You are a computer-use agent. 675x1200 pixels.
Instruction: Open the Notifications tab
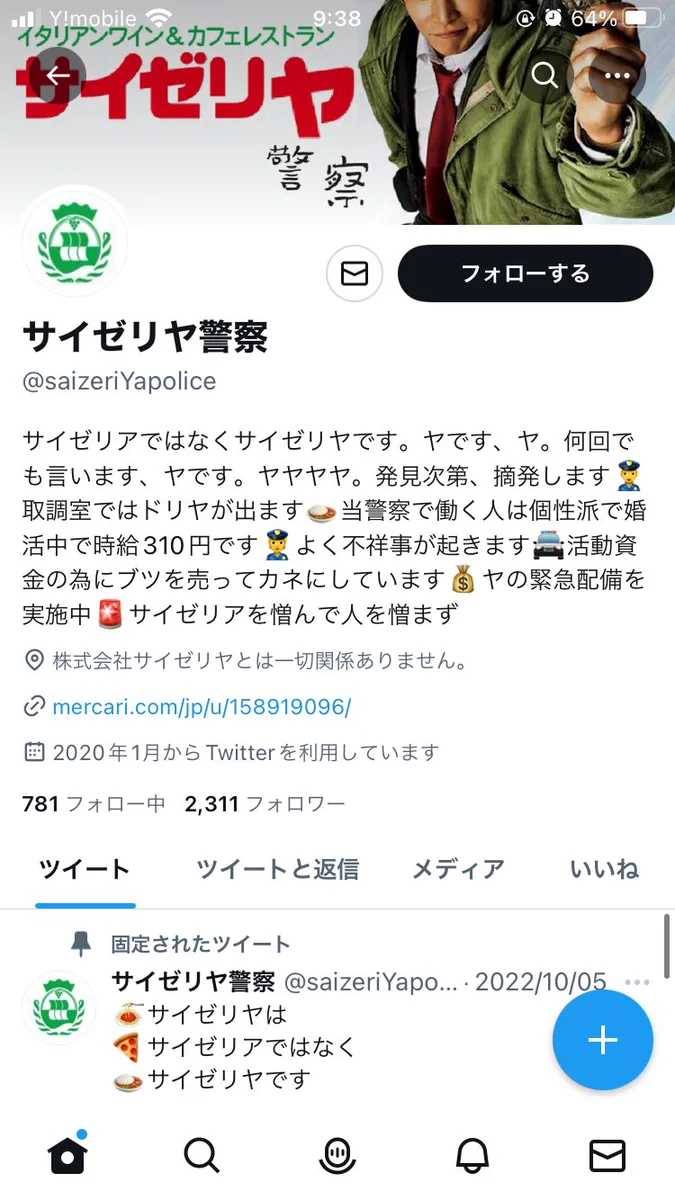pyautogui.click(x=472, y=1156)
